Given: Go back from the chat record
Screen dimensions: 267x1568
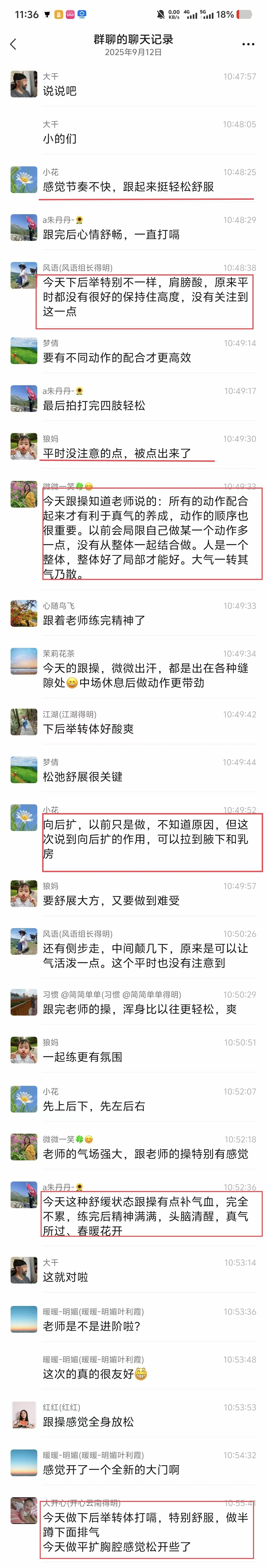Looking at the screenshot, I should 13,44.
